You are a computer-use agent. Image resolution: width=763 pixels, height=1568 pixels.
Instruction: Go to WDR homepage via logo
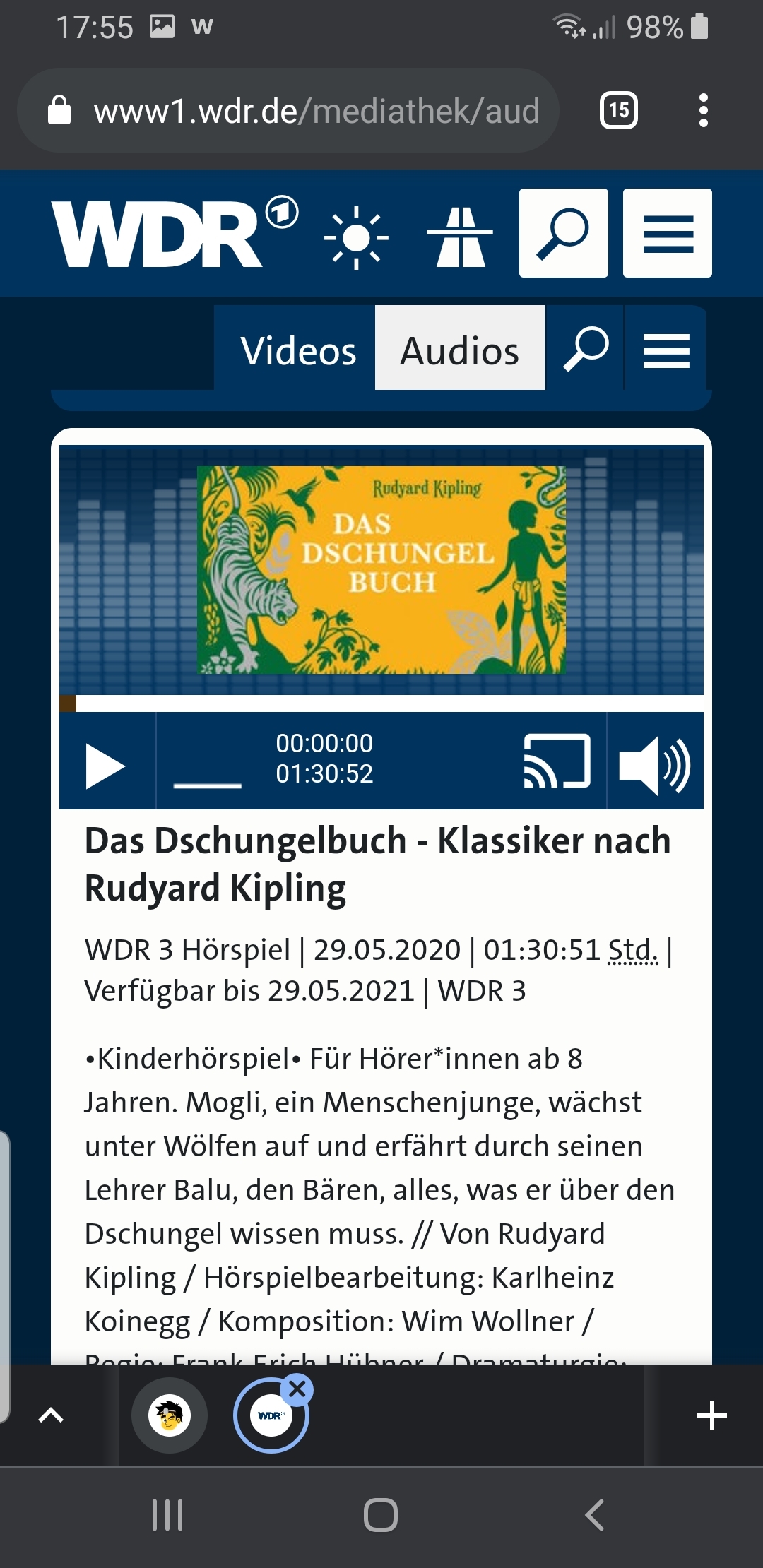click(x=175, y=232)
